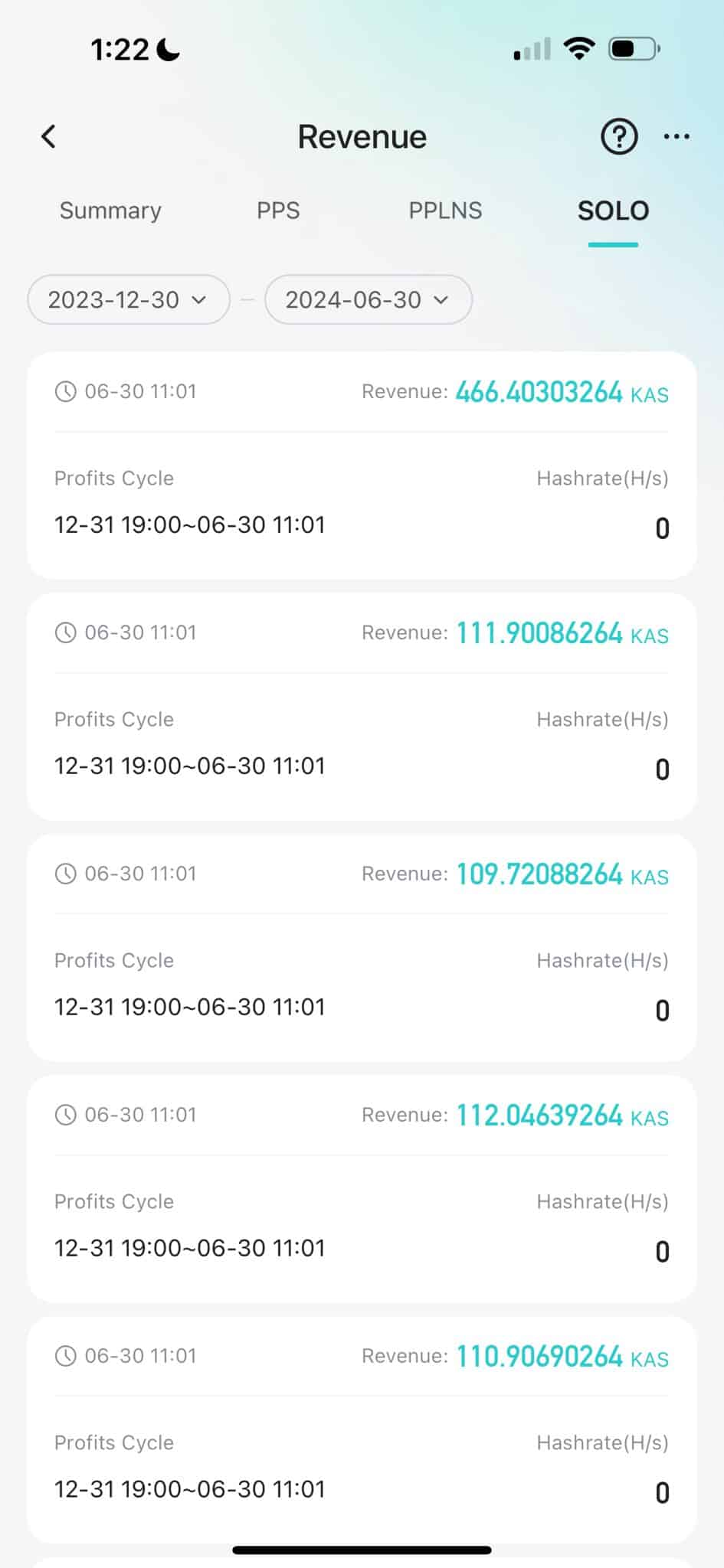Screen dimensions: 724x1568
Task: Go back using the back arrow
Action: point(48,137)
